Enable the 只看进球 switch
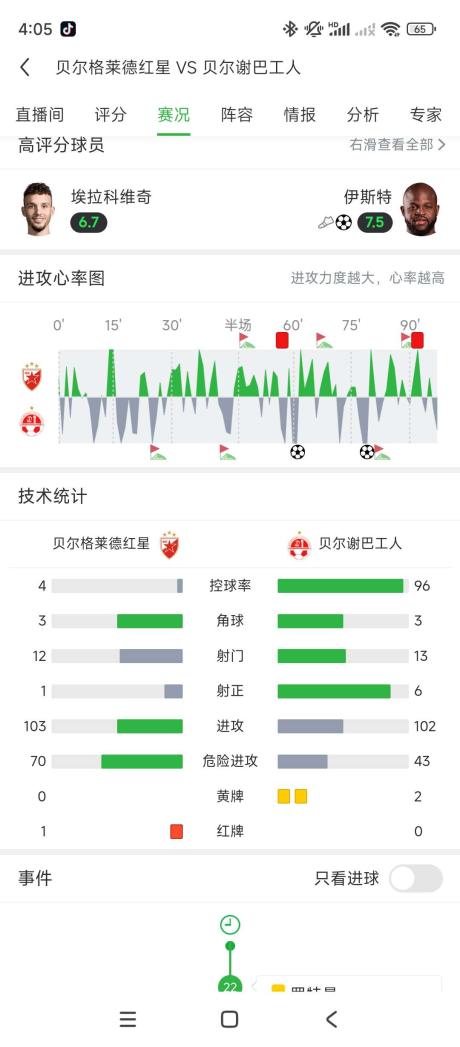This screenshot has height=1047, width=460. click(x=416, y=878)
